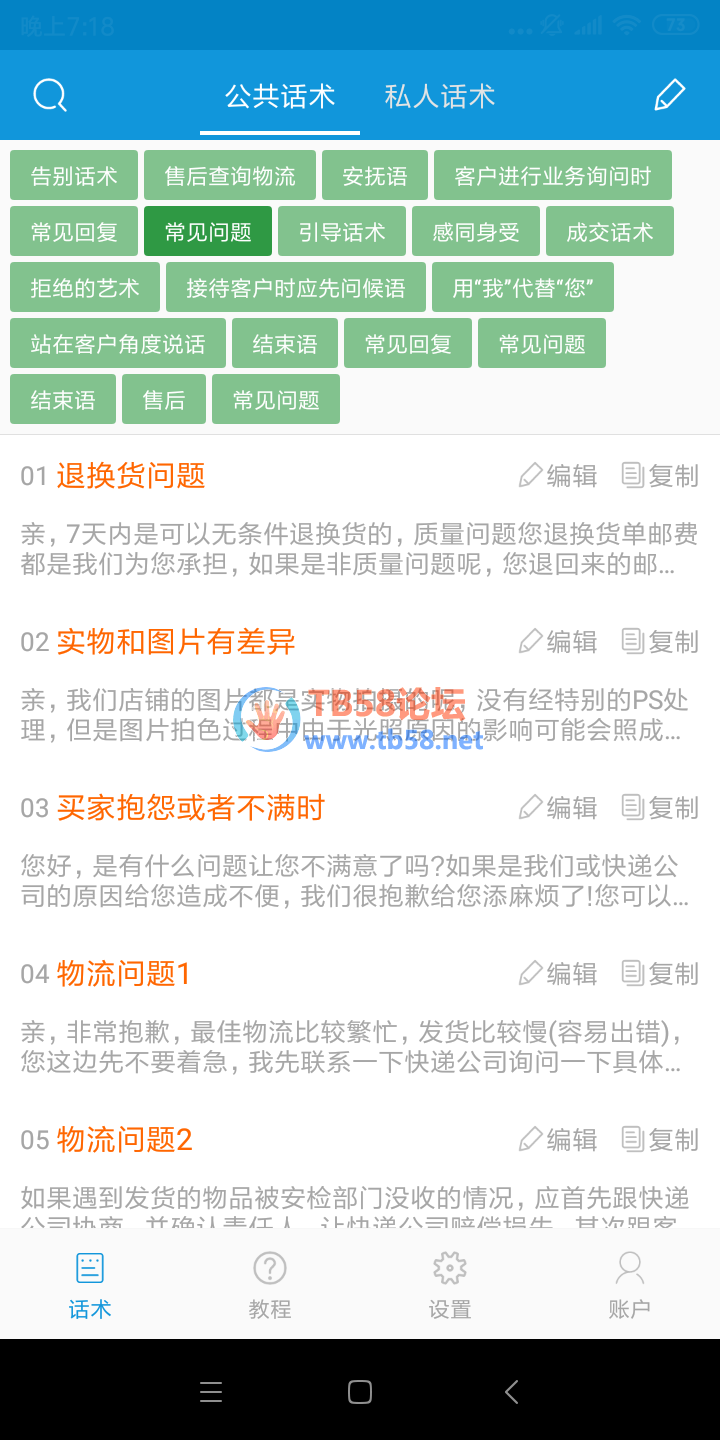Edit the 退换货问题 script
The height and width of the screenshot is (1440, 720).
pyautogui.click(x=558, y=476)
